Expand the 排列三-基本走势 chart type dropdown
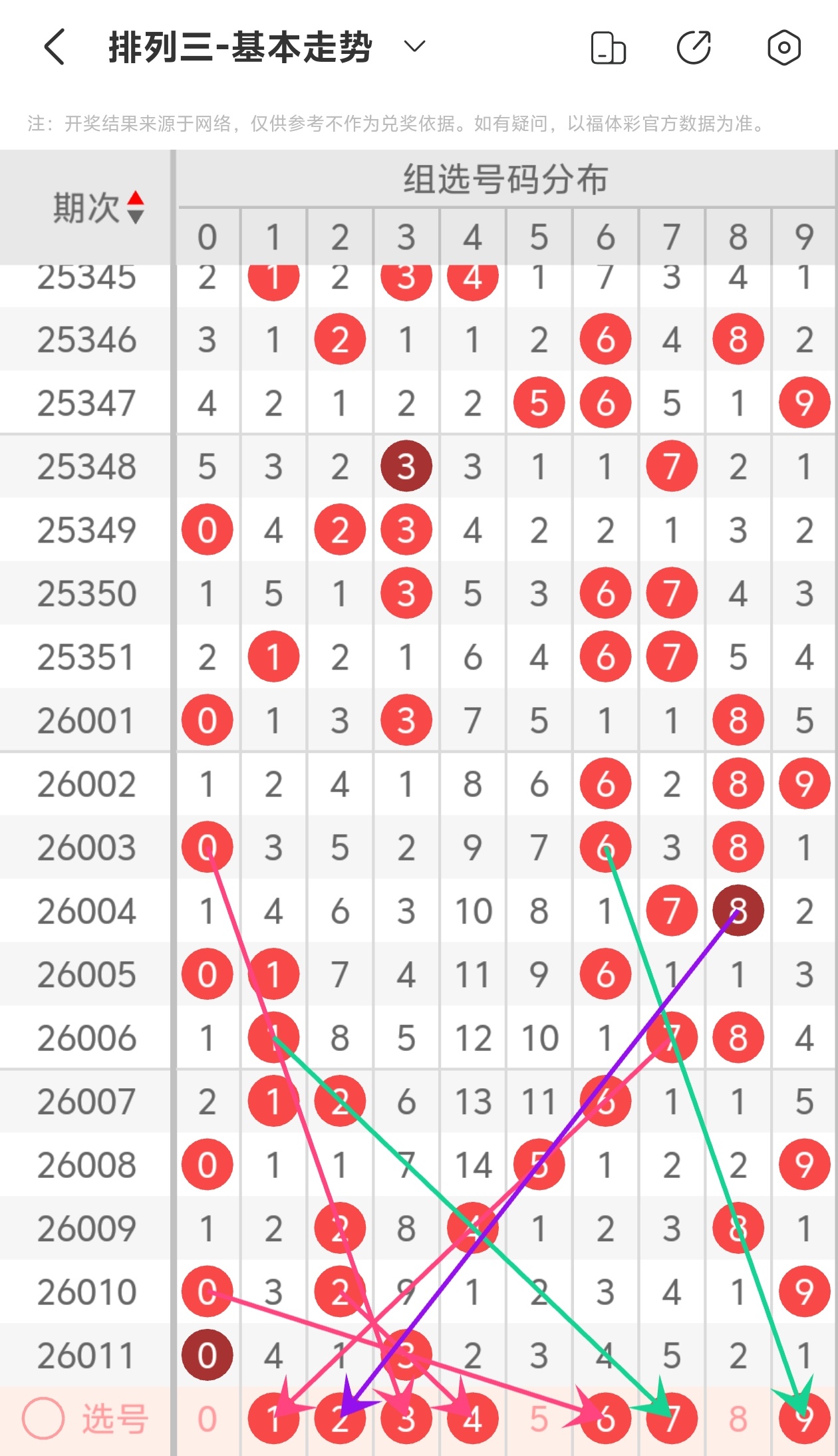This screenshot has height=1456, width=838. (414, 47)
